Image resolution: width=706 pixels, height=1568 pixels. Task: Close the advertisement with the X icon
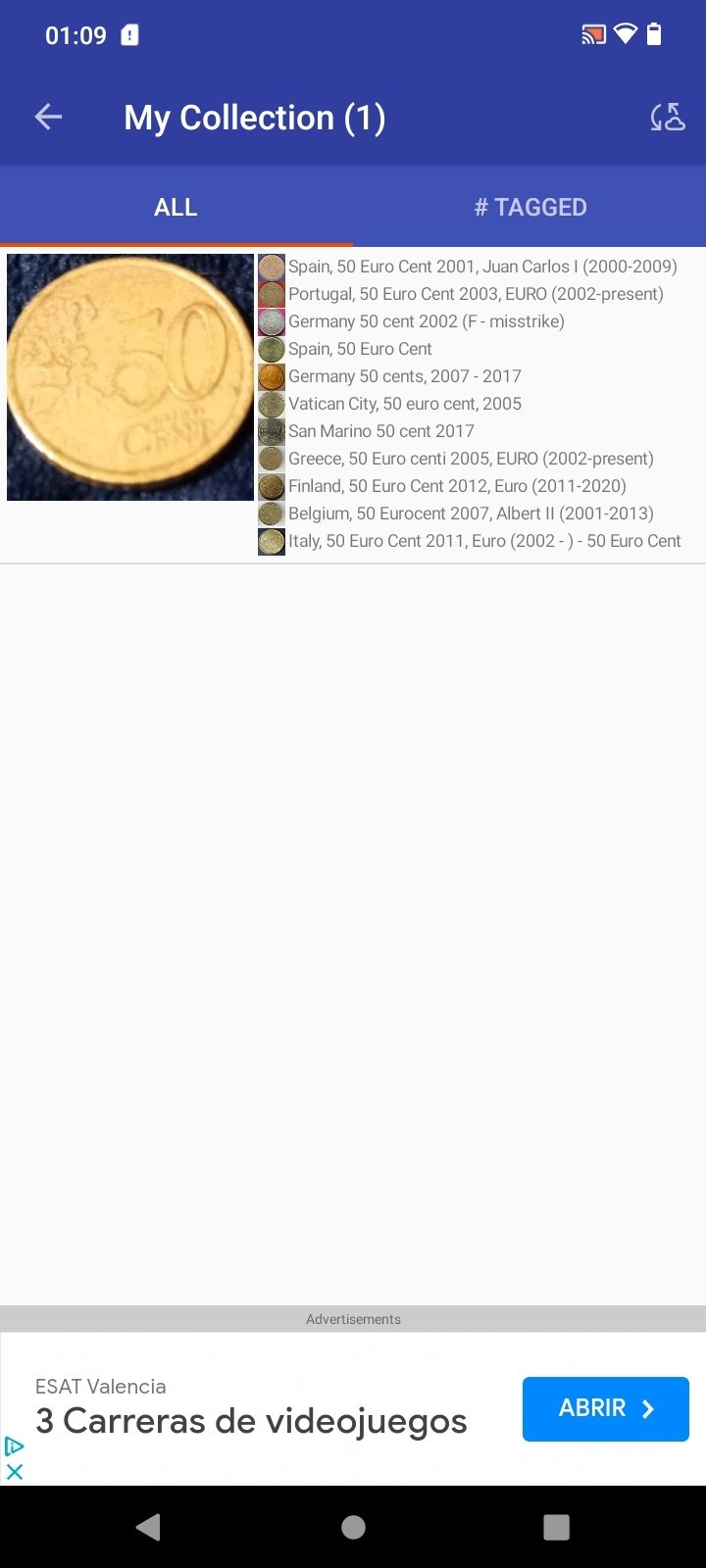(x=15, y=1471)
